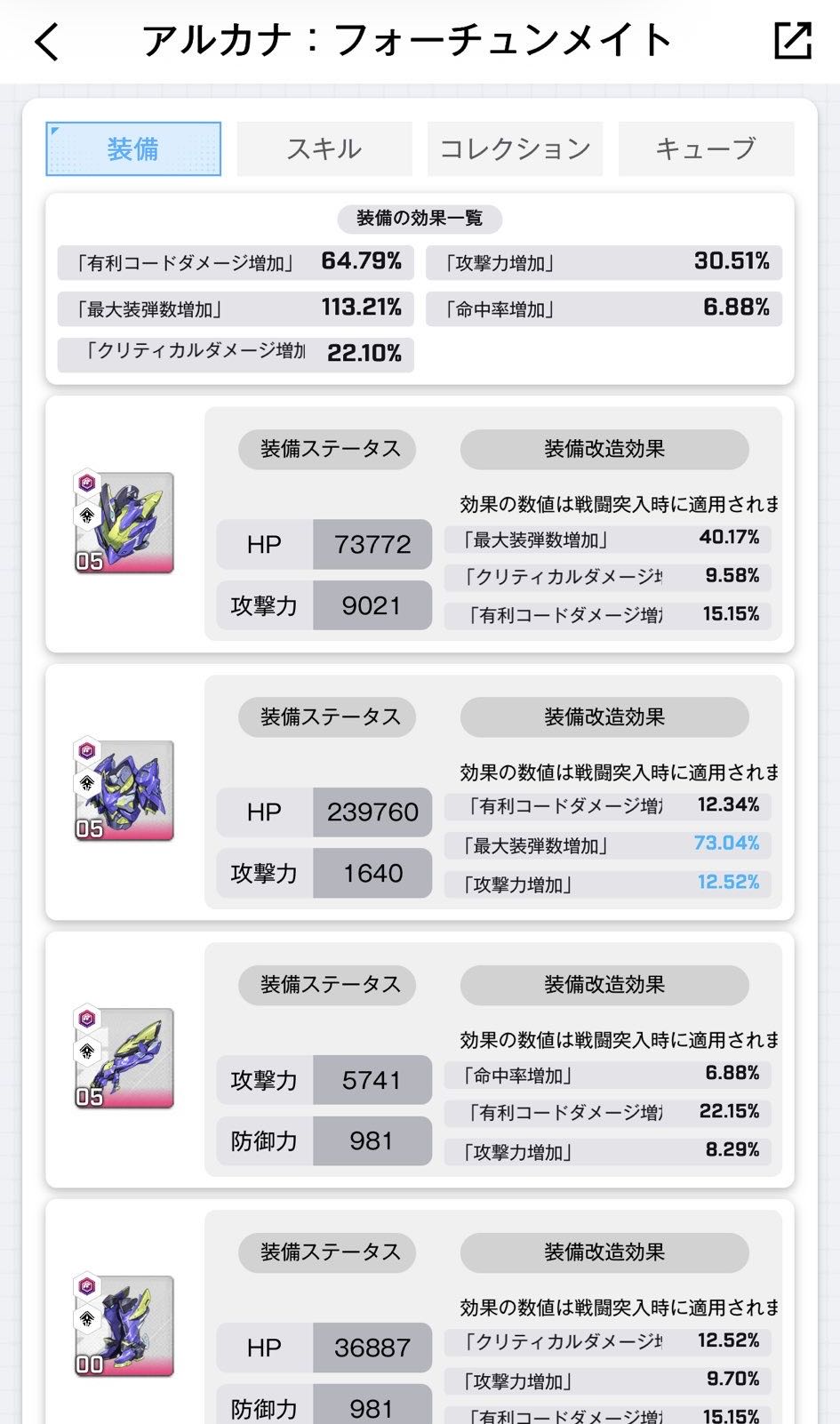The height and width of the screenshot is (1424, 840).
Task: Select the 装備 tab
Action: (x=133, y=148)
